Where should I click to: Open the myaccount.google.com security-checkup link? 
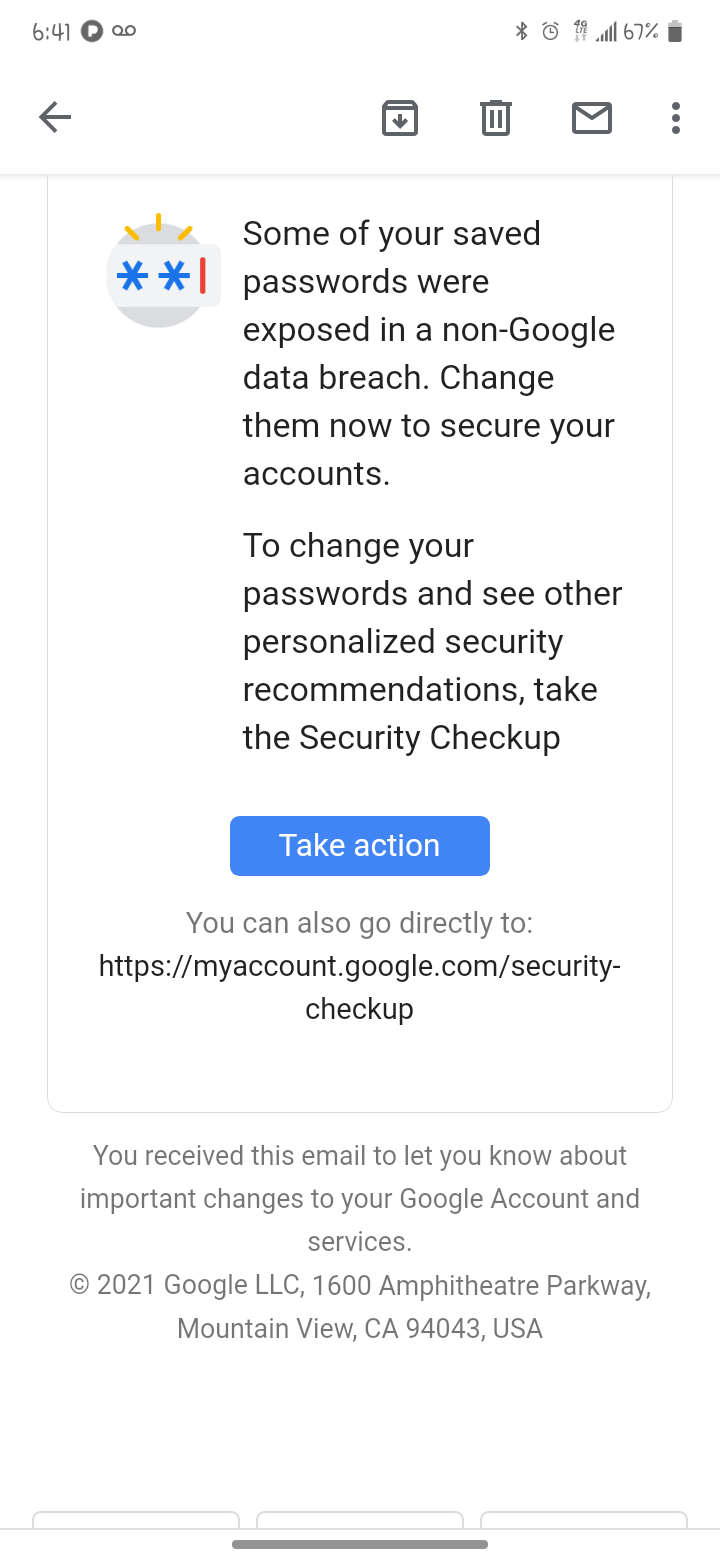[x=360, y=988]
